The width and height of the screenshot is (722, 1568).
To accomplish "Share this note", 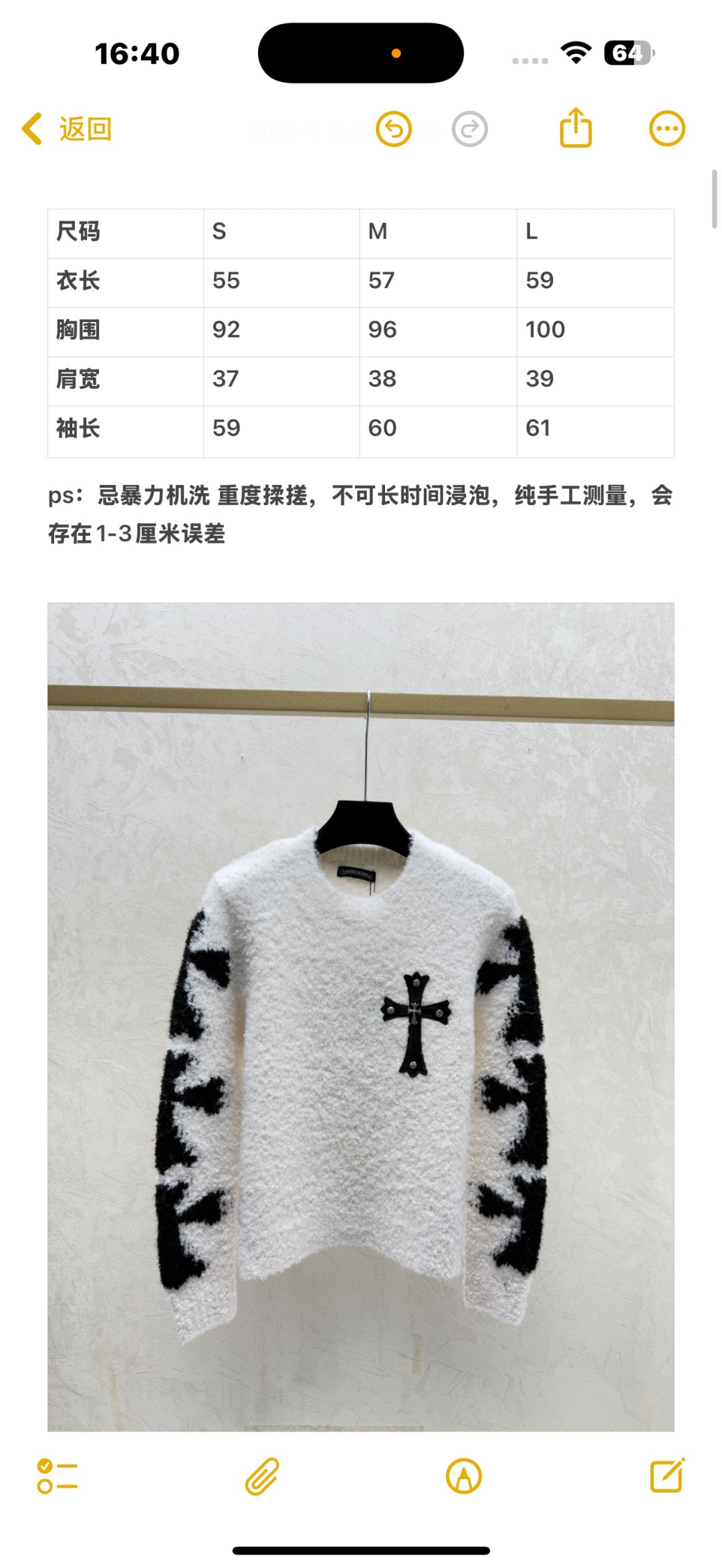I will pos(576,128).
